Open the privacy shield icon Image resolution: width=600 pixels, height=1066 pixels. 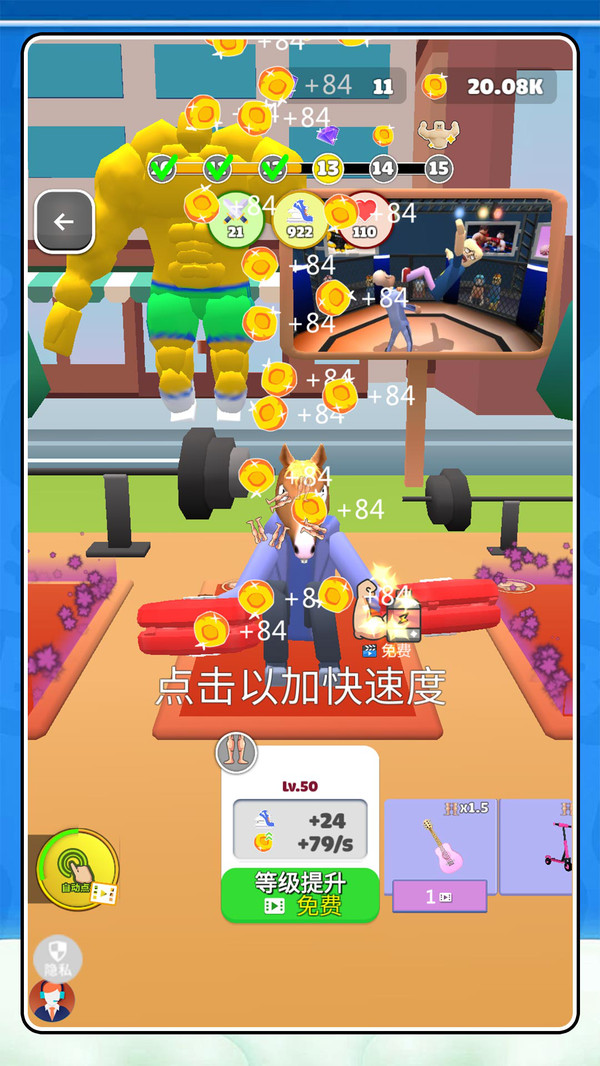pyautogui.click(x=58, y=959)
